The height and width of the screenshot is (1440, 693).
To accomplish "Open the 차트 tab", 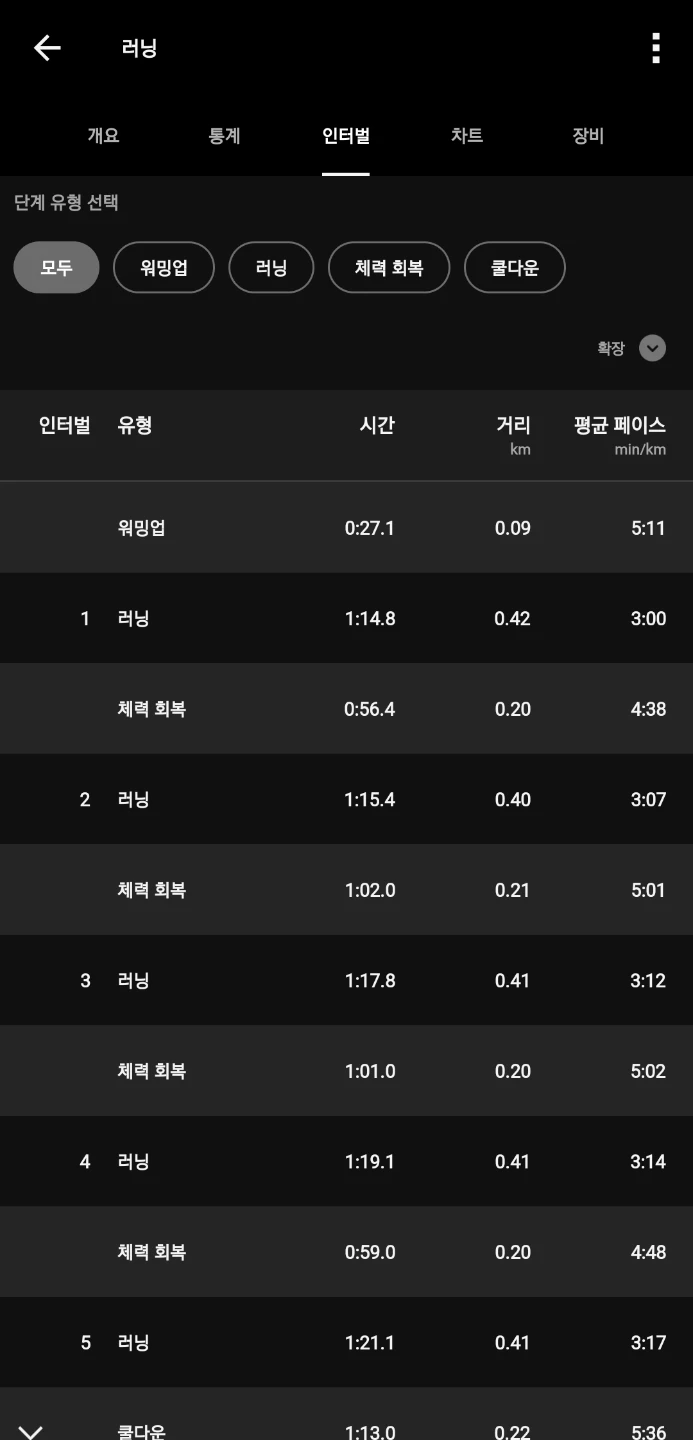I will (467, 136).
